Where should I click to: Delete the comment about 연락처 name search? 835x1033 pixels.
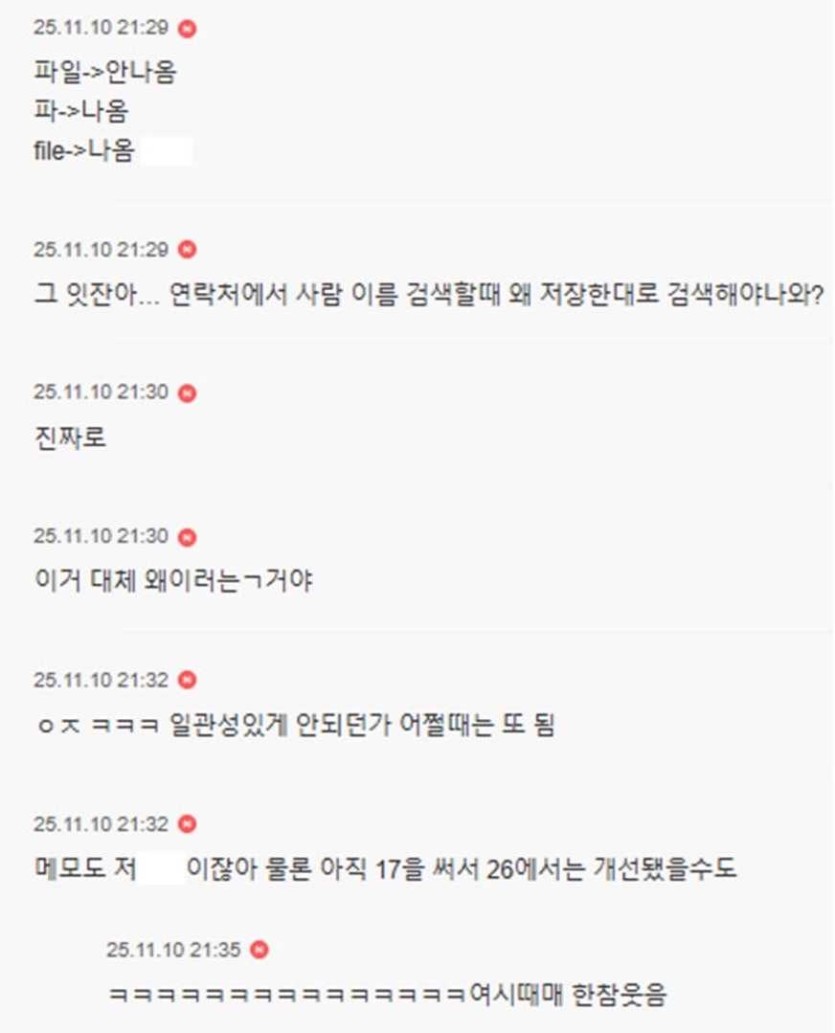pyautogui.click(x=187, y=249)
